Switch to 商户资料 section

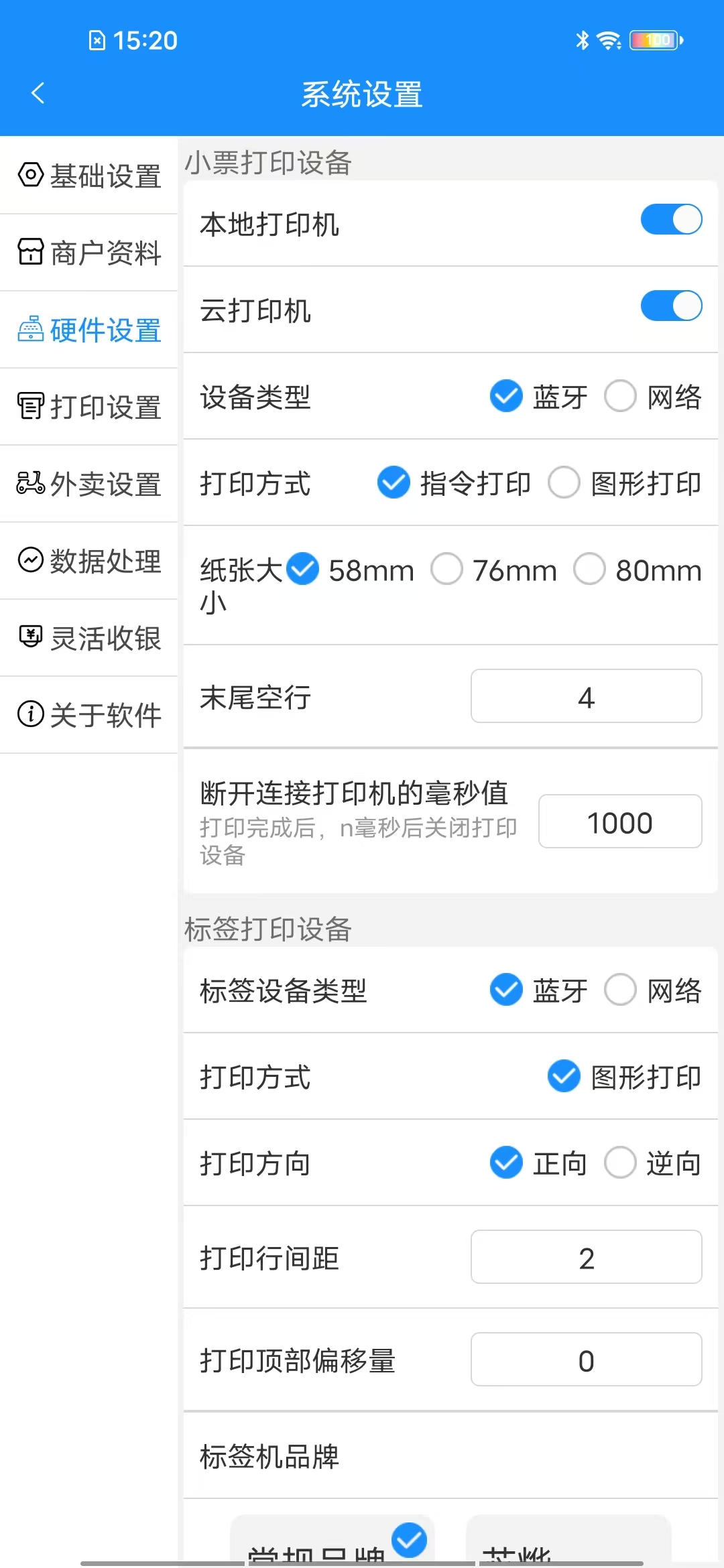click(x=89, y=253)
